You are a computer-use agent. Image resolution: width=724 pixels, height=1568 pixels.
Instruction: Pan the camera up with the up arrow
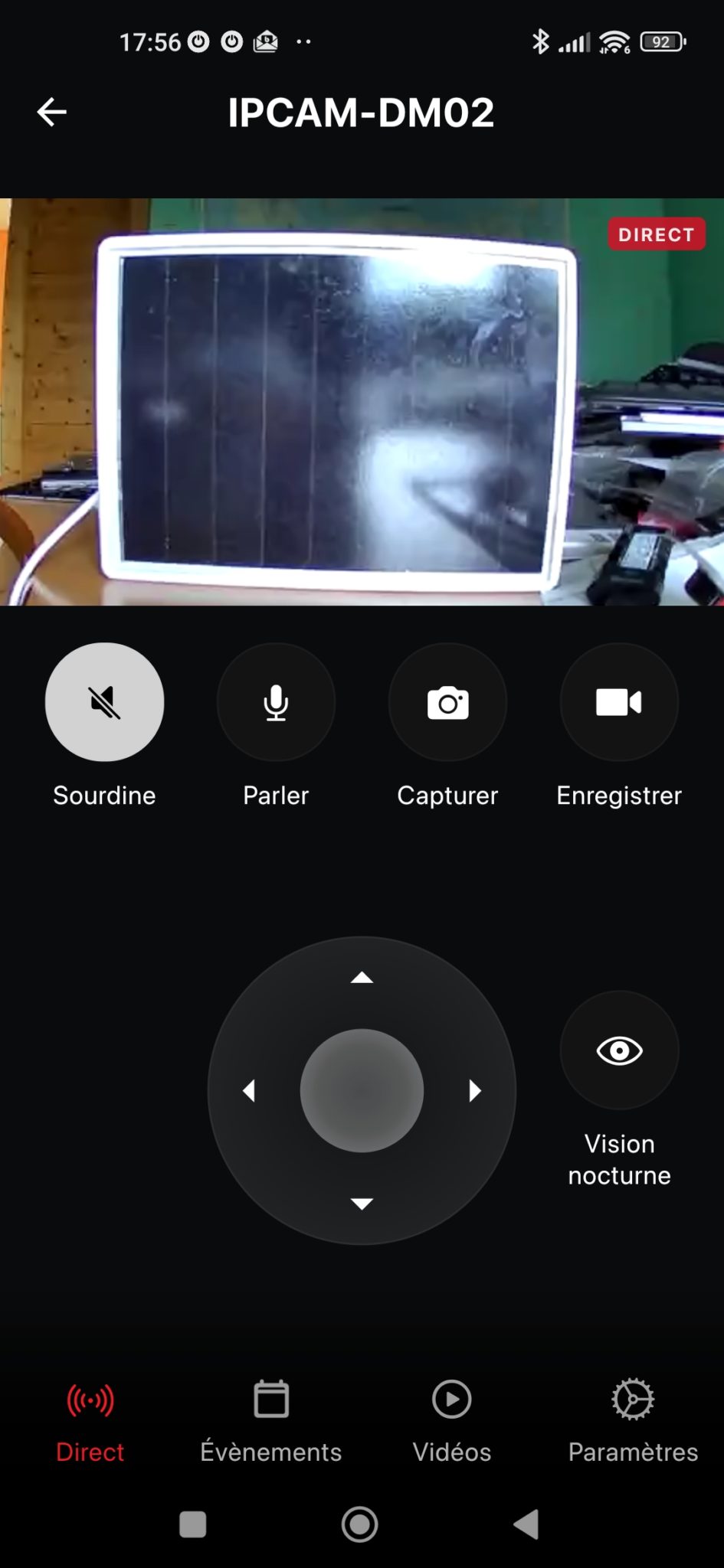[362, 978]
